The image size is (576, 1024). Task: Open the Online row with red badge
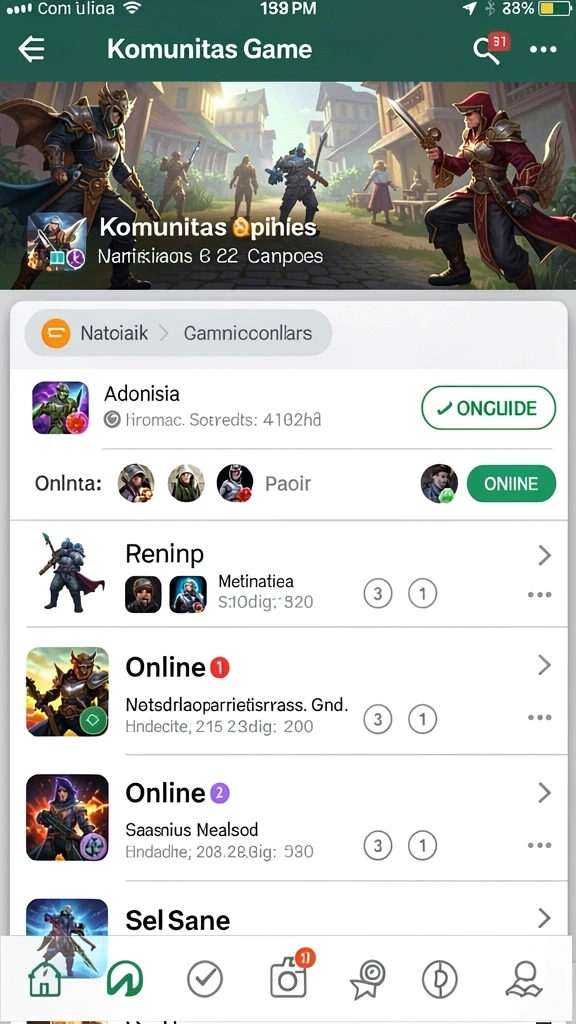click(289, 691)
